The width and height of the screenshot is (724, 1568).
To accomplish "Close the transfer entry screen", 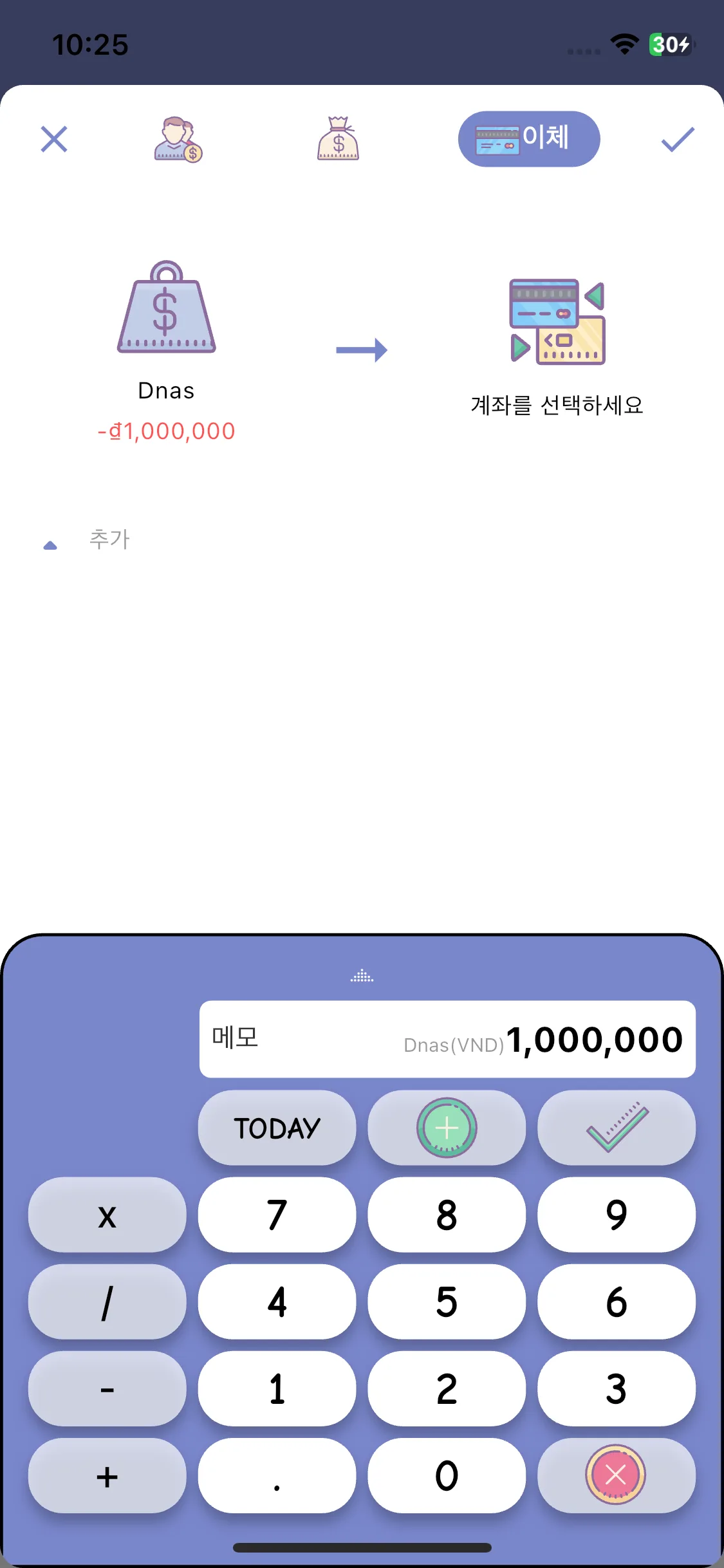I will [x=54, y=139].
